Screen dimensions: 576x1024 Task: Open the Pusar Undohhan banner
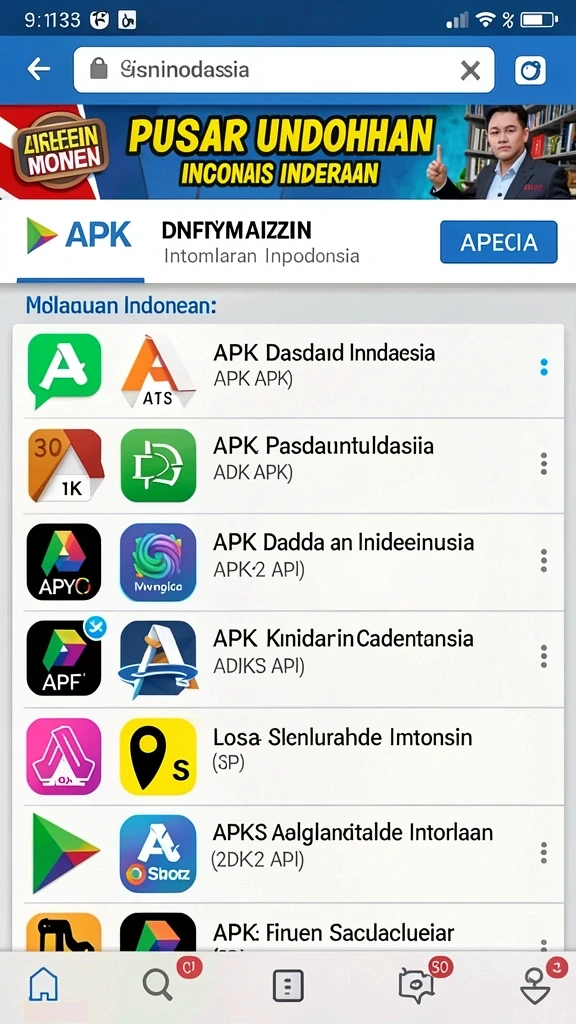[x=288, y=152]
